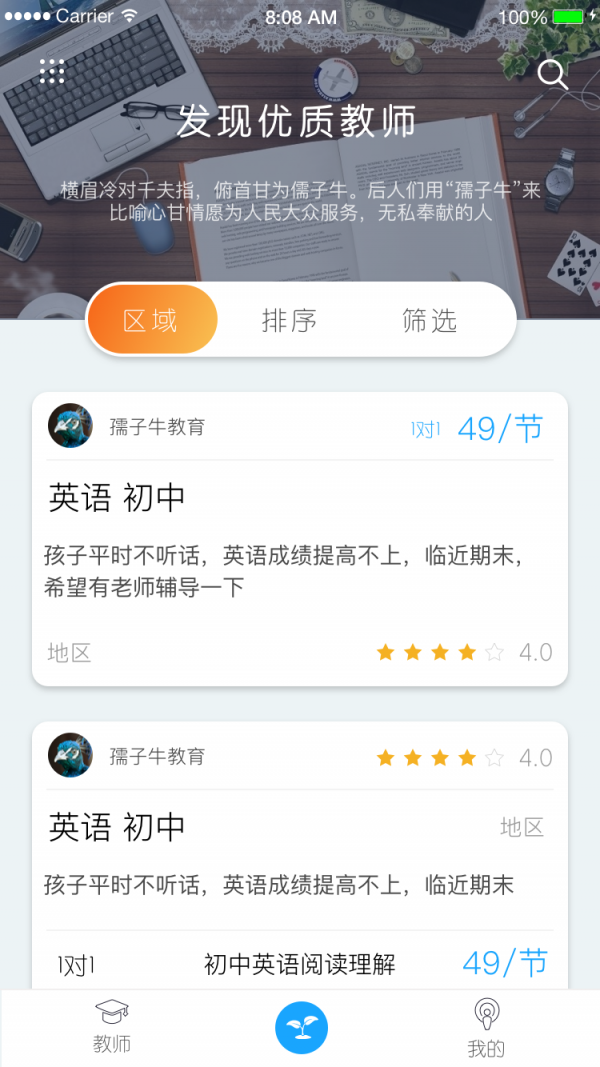Select the 区域 filter segment
Viewport: 600px width, 1067px height.
[151, 320]
